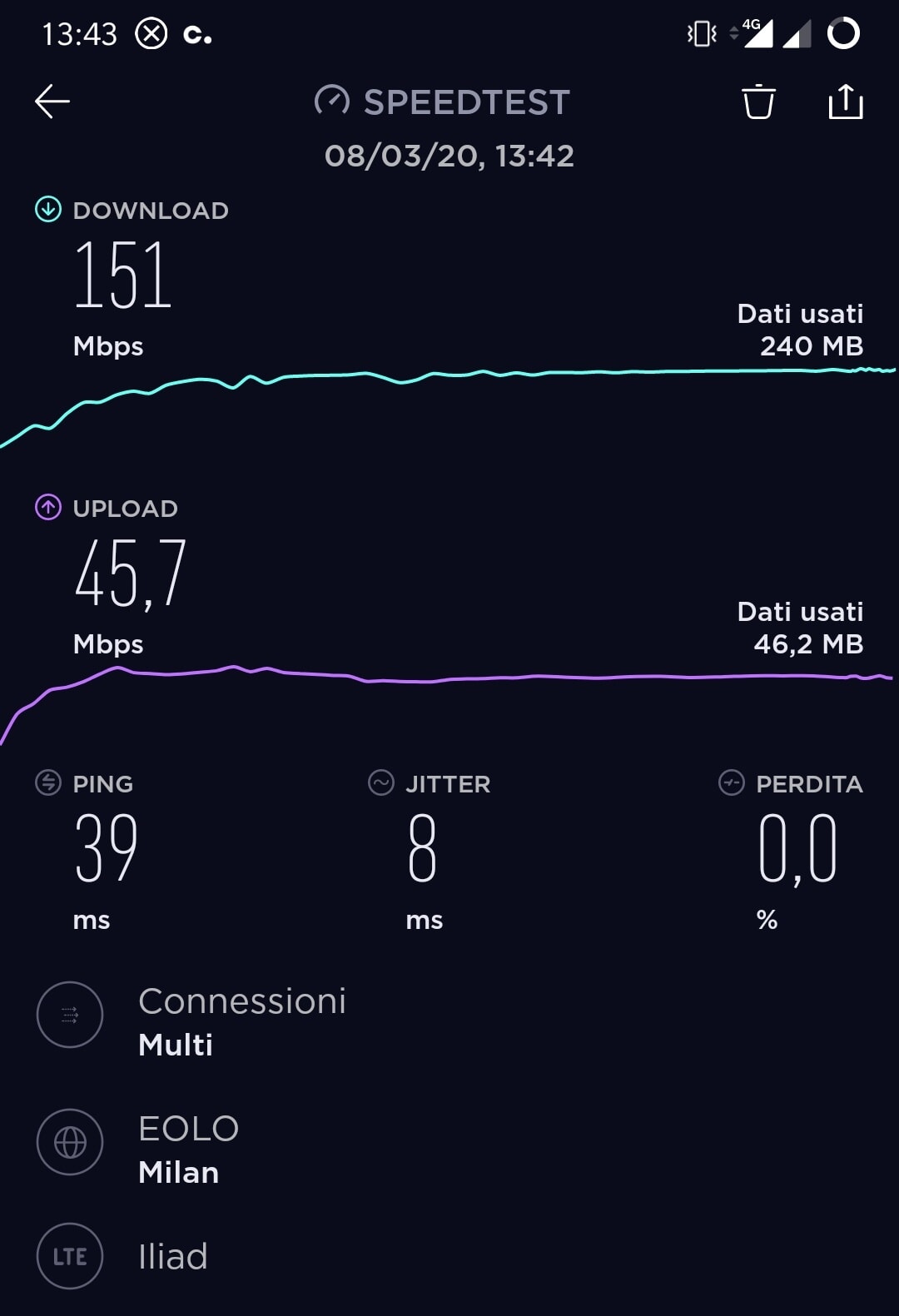Go back using the arrow icon

52,102
